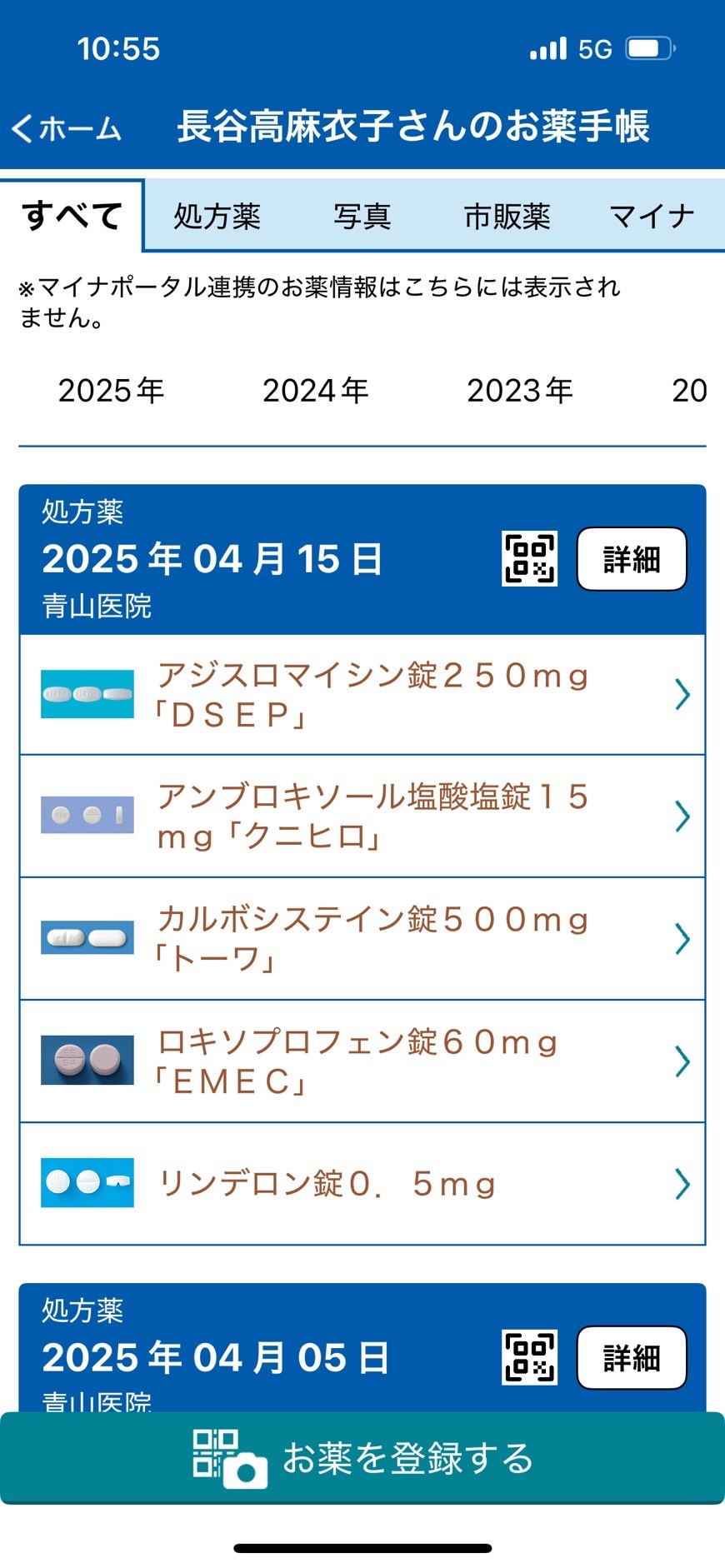
Task: Open 詳細 for 04月15日 prescription
Action: click(x=632, y=559)
